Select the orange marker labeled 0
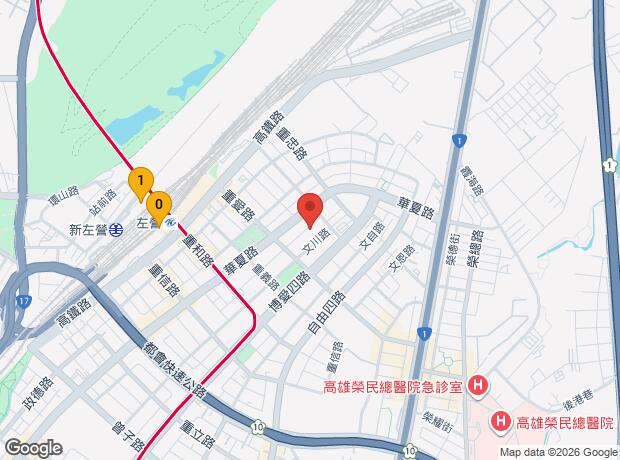The width and height of the screenshot is (620, 460). pos(159,207)
